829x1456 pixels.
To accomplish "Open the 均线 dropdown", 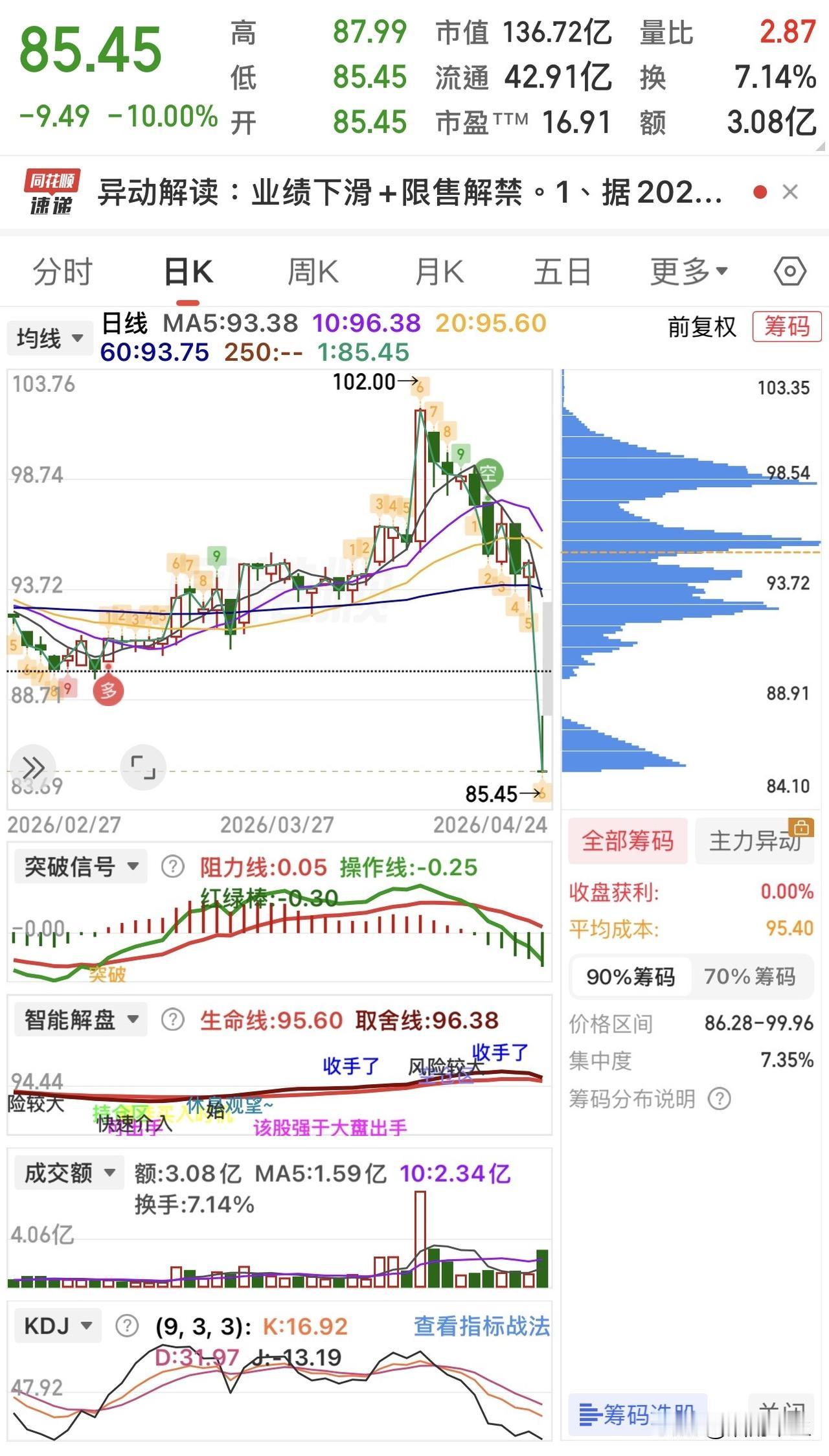I will (49, 337).
